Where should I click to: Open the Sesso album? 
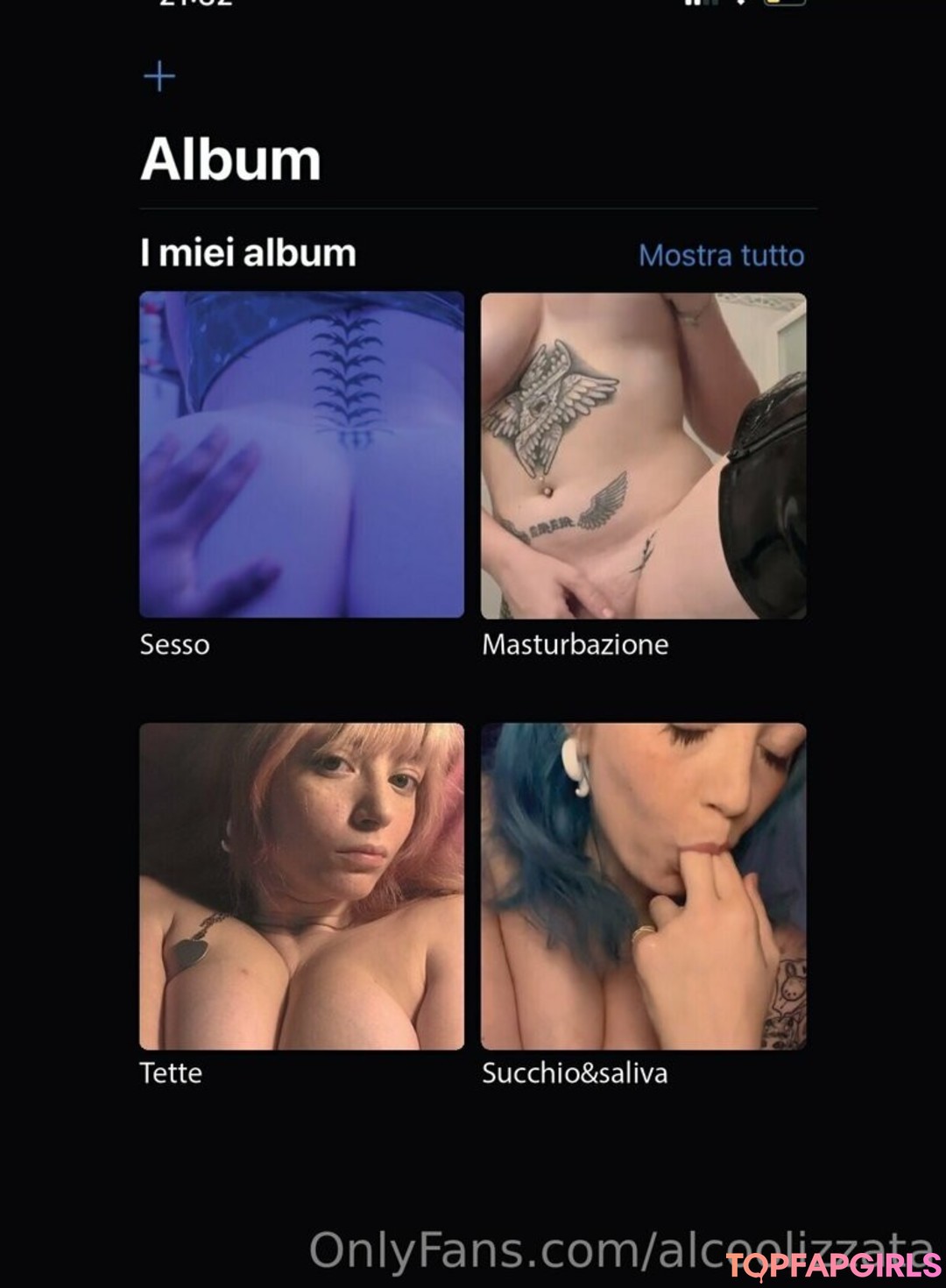tap(301, 456)
